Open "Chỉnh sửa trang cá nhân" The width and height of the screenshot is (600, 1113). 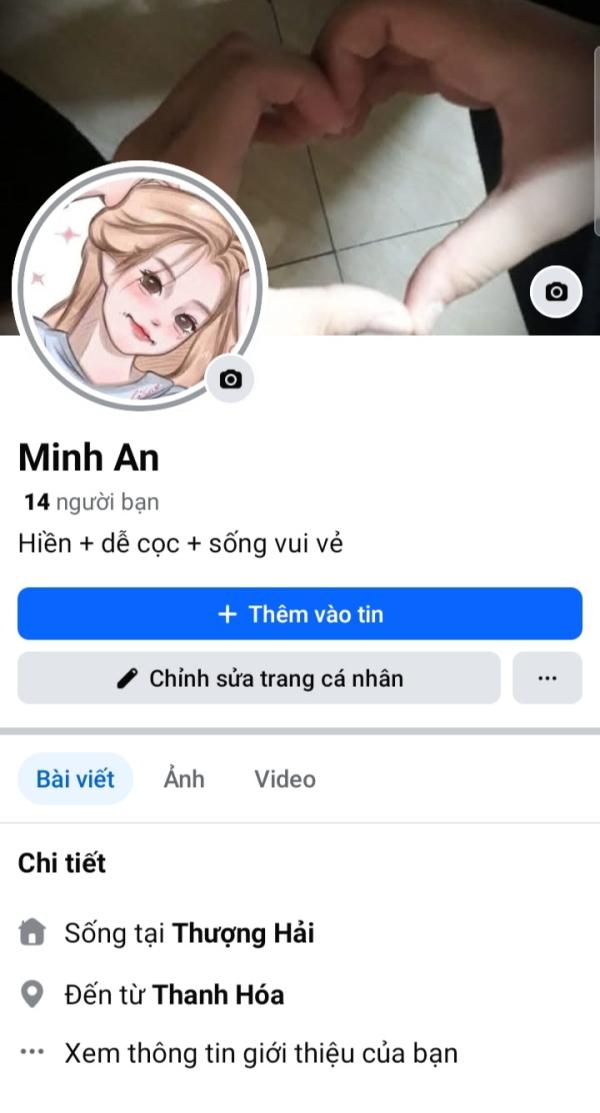(259, 679)
